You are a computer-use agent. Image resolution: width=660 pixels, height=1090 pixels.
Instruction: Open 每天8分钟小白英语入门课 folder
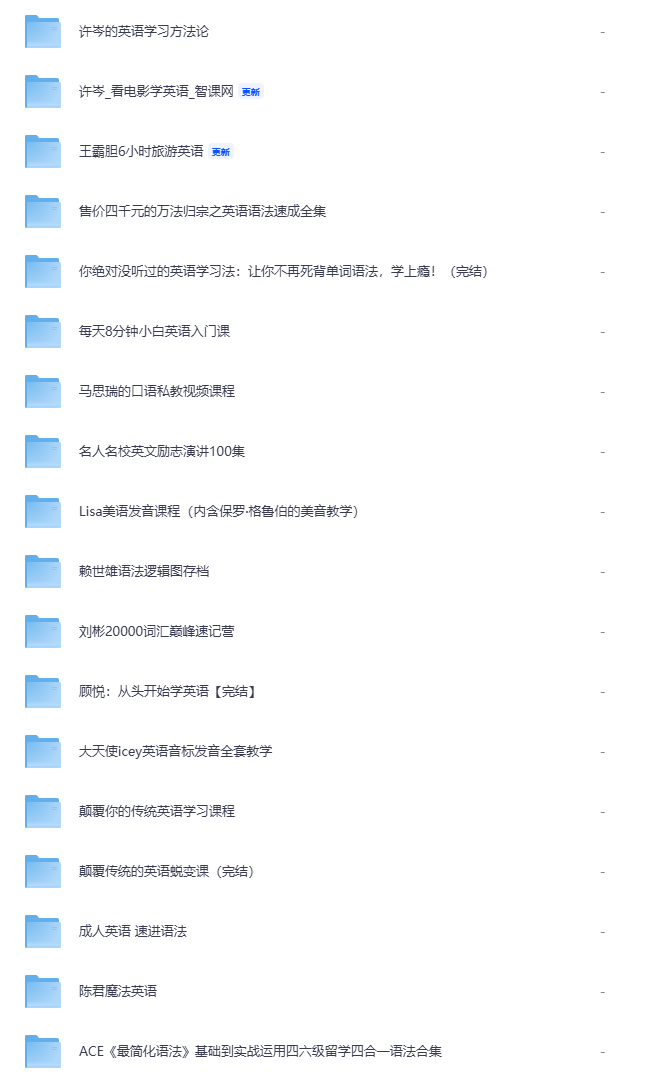coord(154,332)
